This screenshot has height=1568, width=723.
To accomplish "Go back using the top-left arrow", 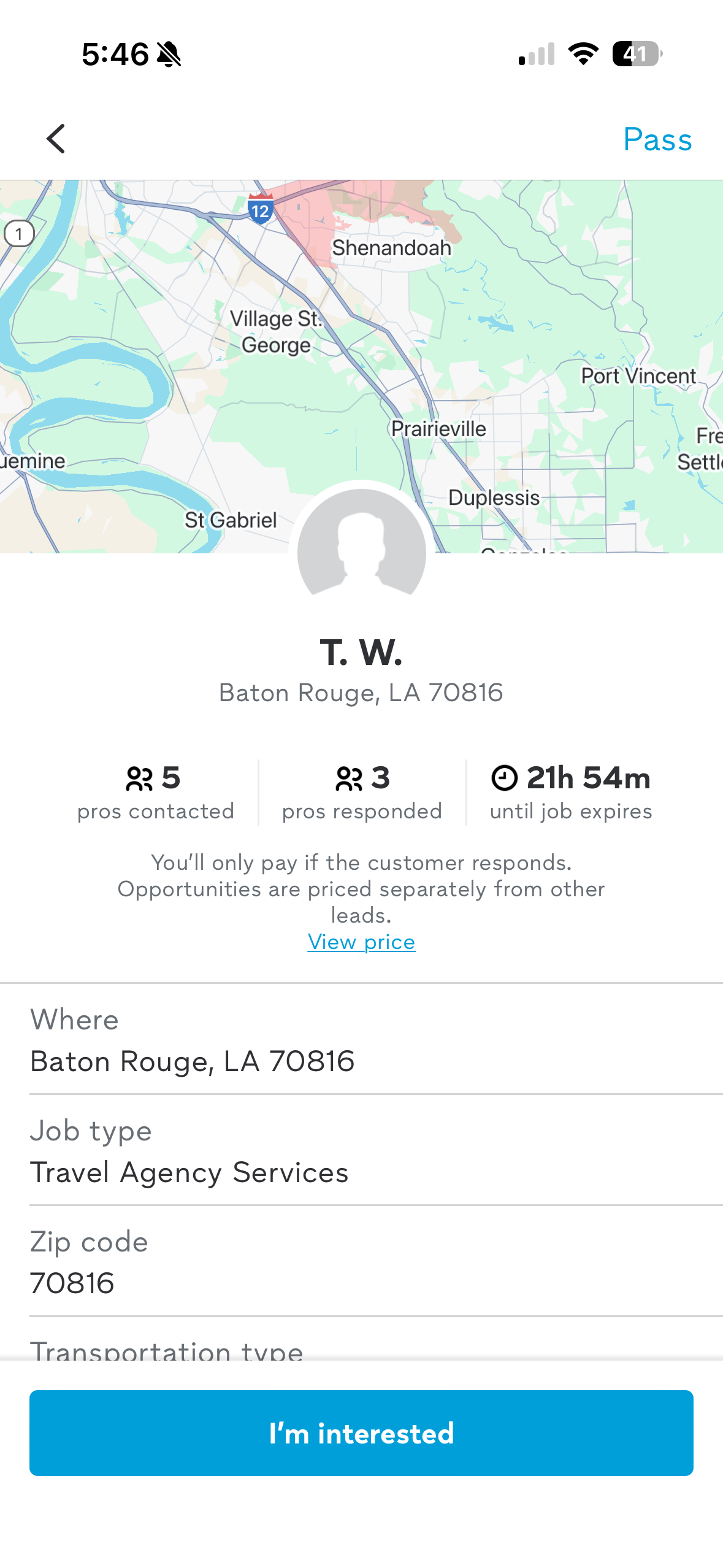I will [x=56, y=139].
